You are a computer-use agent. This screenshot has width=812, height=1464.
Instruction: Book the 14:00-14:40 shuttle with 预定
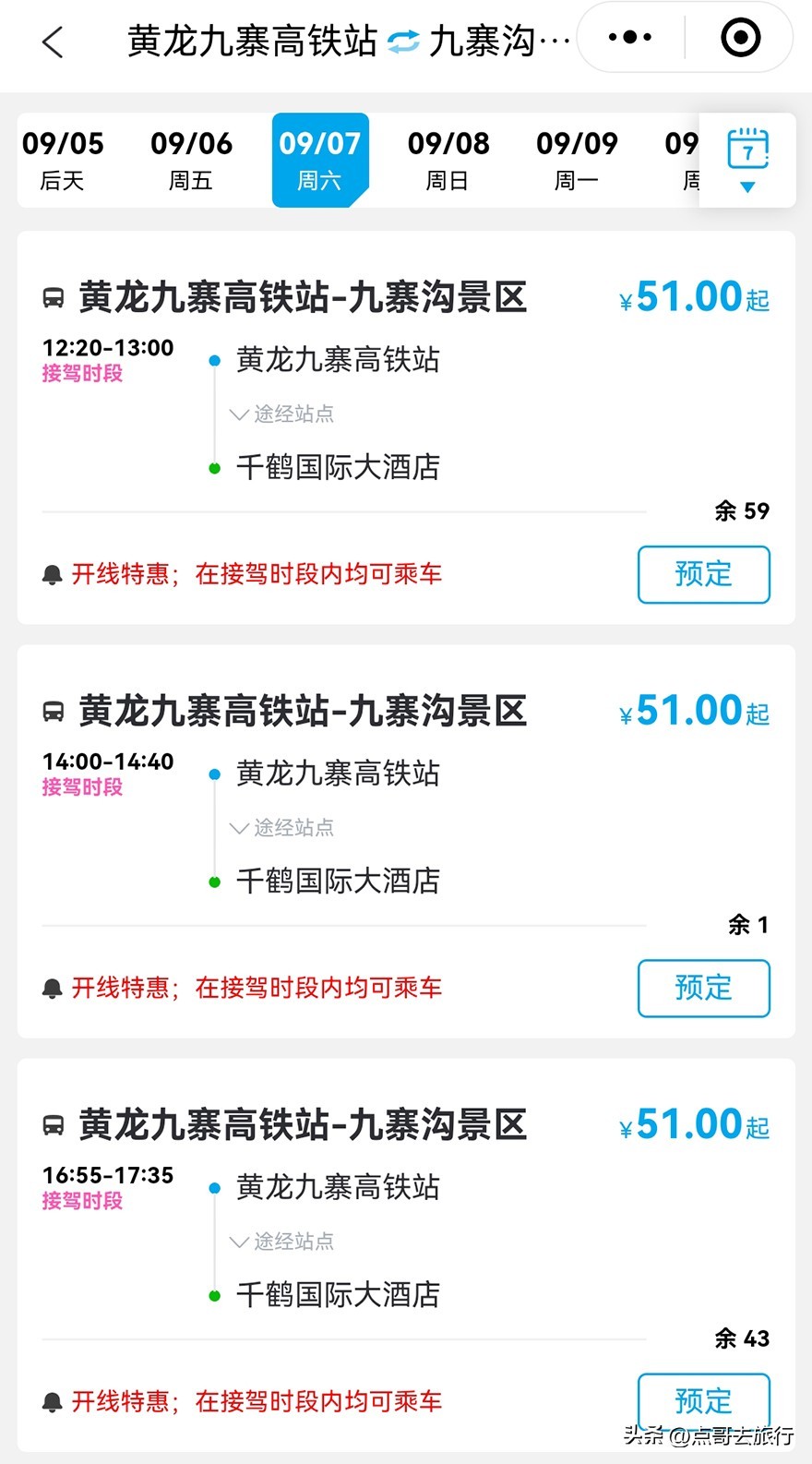click(x=704, y=988)
